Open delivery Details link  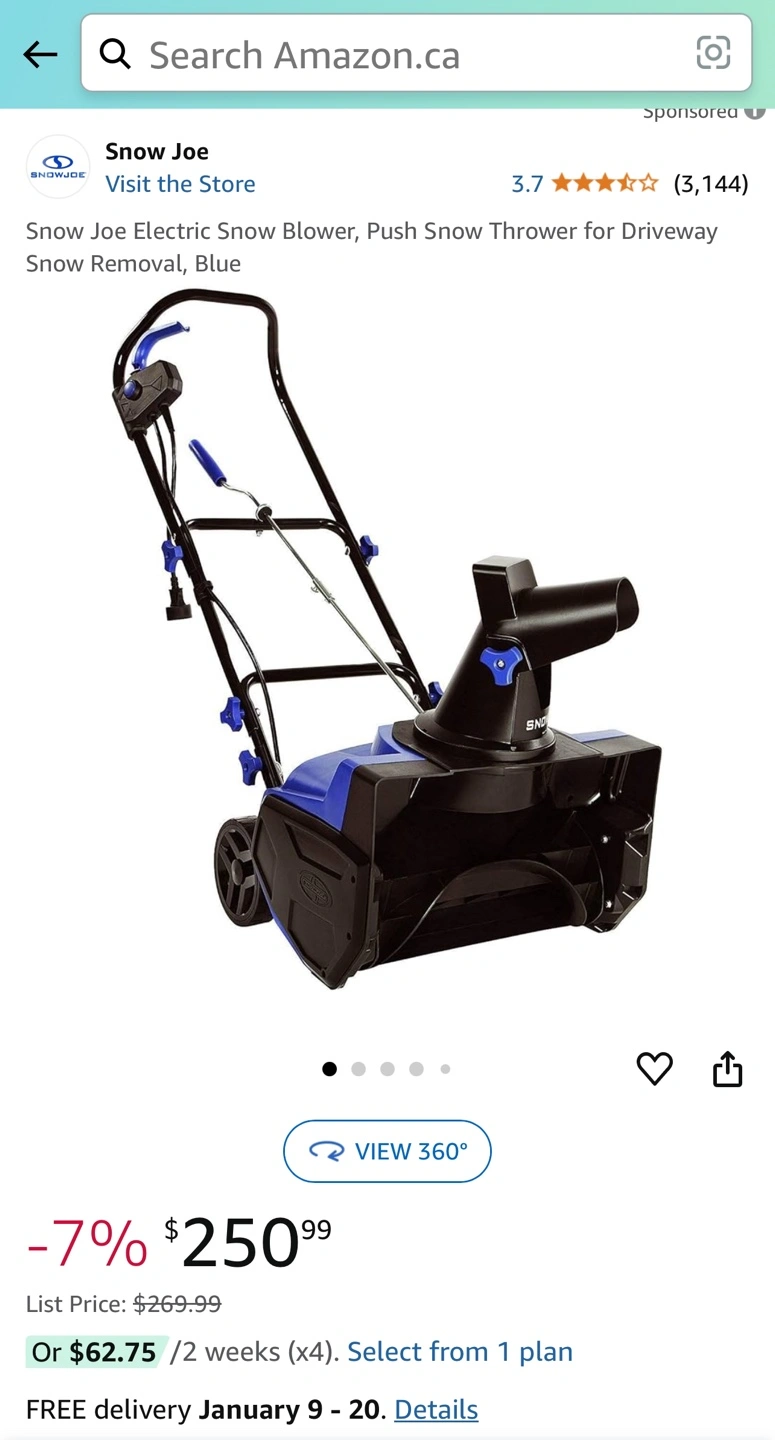436,1410
